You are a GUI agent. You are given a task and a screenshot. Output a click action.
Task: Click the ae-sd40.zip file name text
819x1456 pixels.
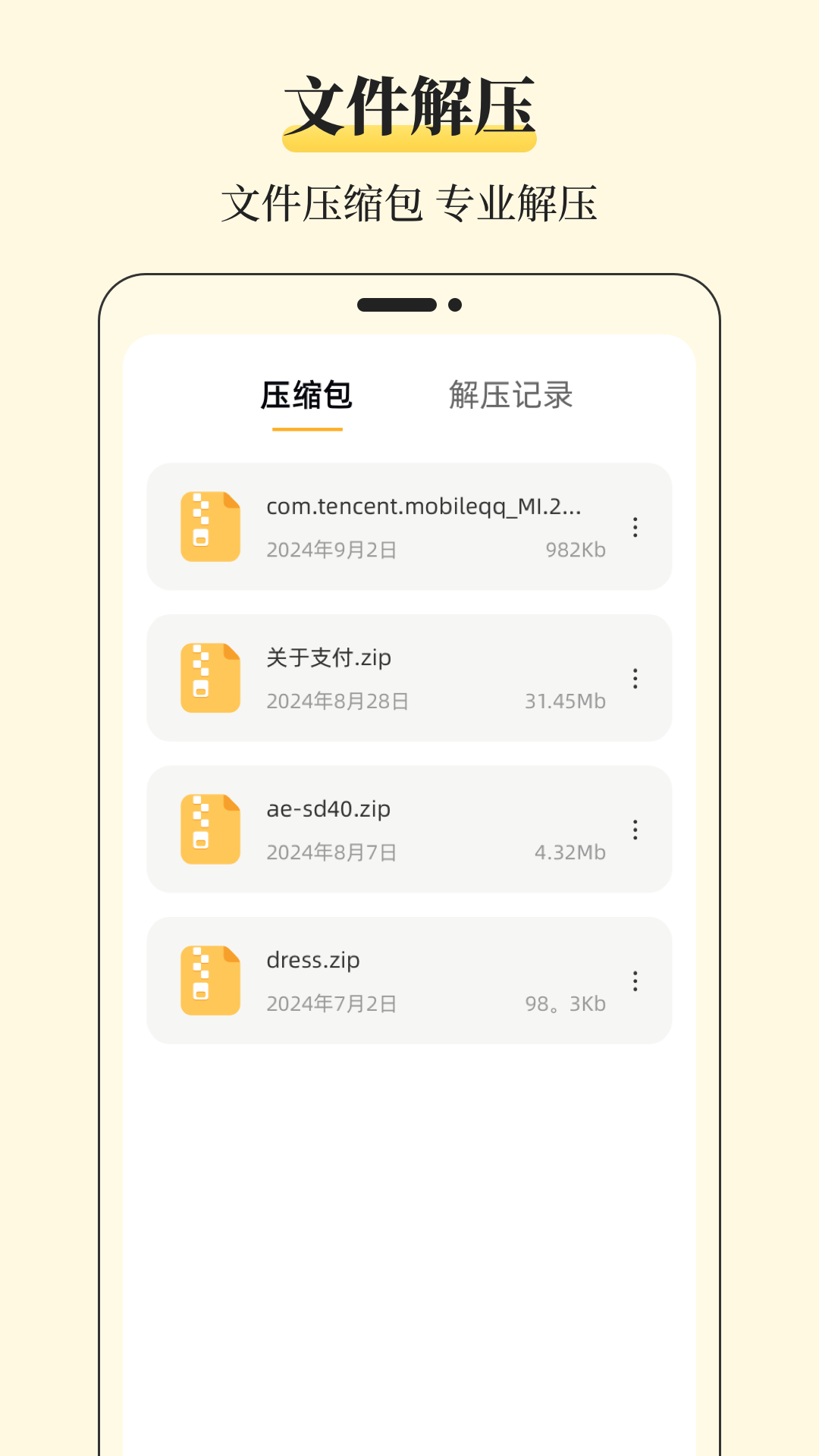tap(328, 809)
